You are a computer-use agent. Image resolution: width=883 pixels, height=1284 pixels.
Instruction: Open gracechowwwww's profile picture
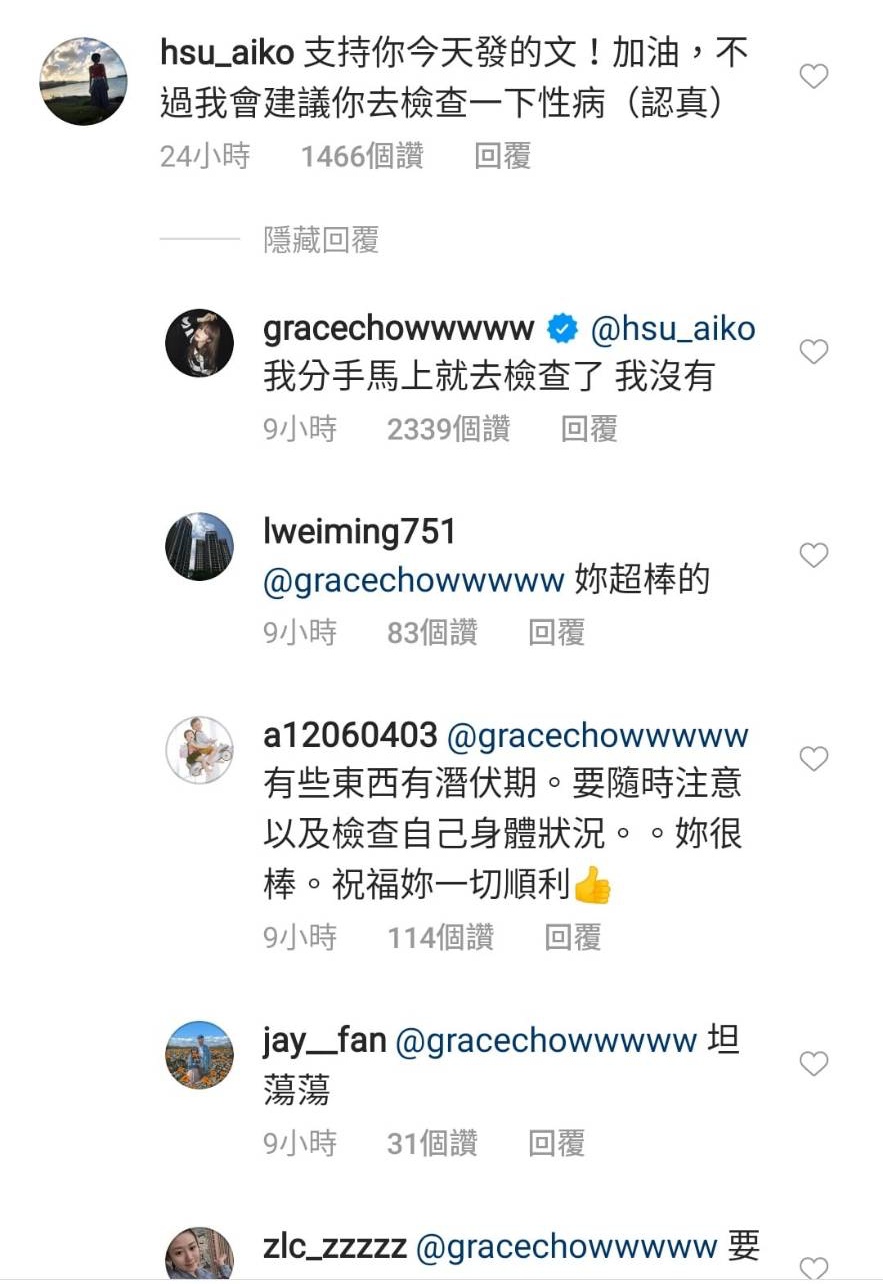click(199, 343)
